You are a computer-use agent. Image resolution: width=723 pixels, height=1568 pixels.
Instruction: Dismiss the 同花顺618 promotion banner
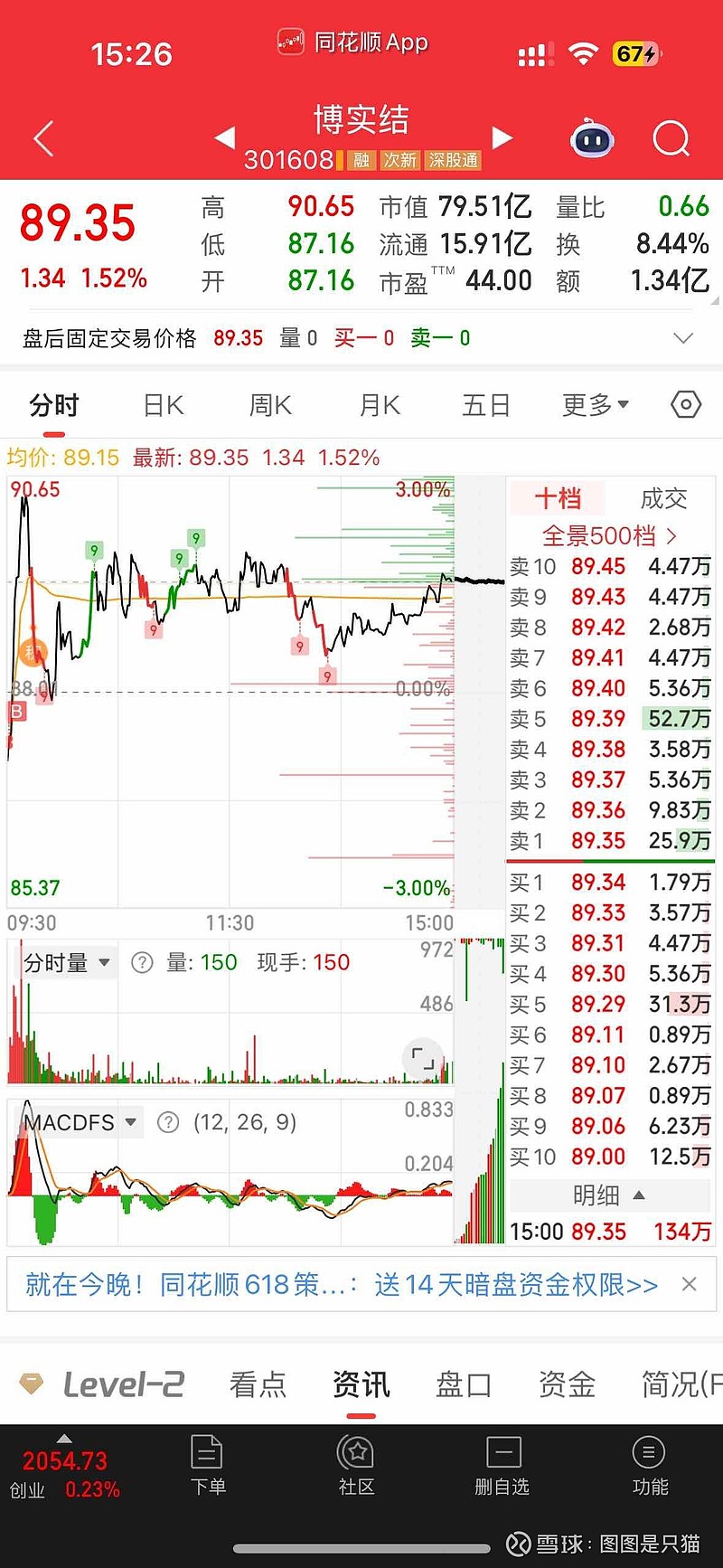pos(689,1284)
